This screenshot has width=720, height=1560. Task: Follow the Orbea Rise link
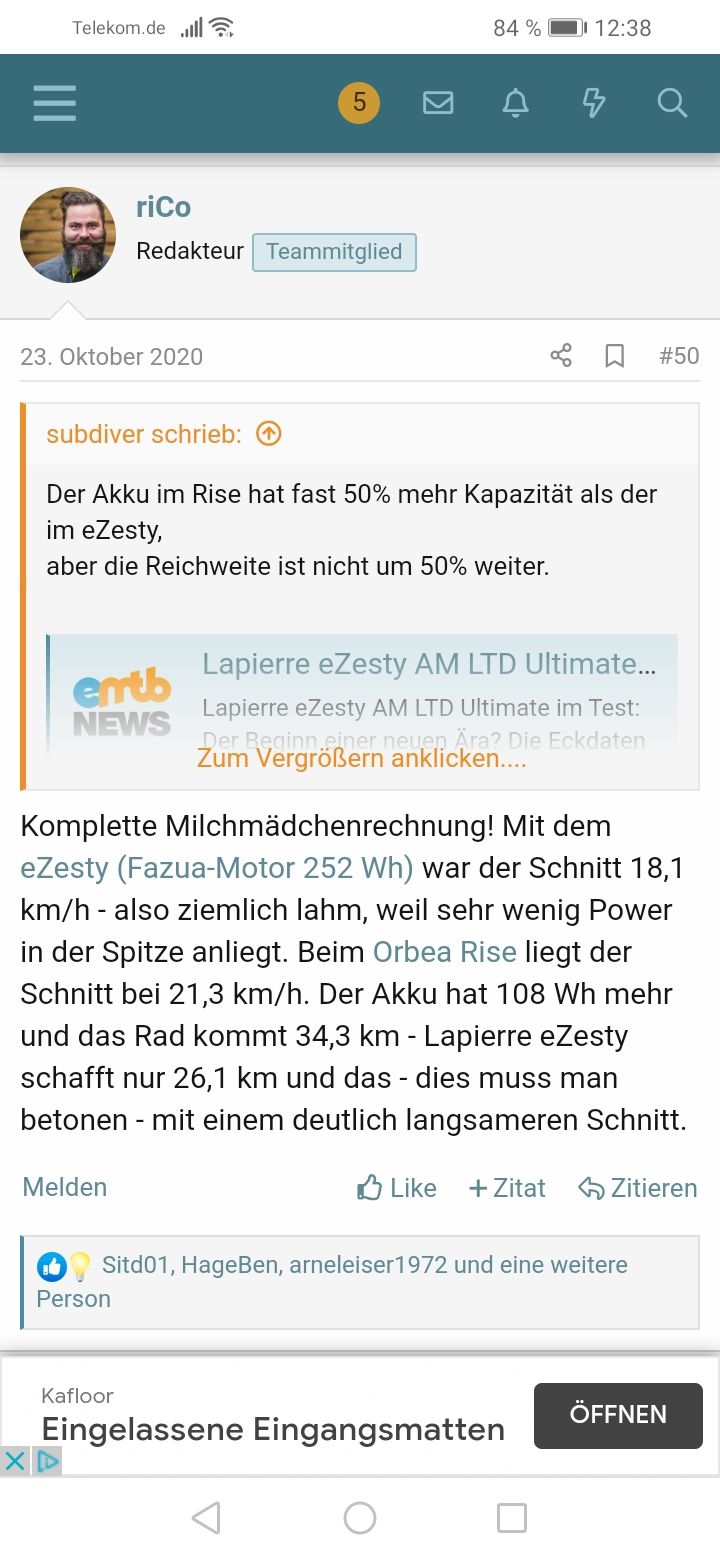point(444,952)
